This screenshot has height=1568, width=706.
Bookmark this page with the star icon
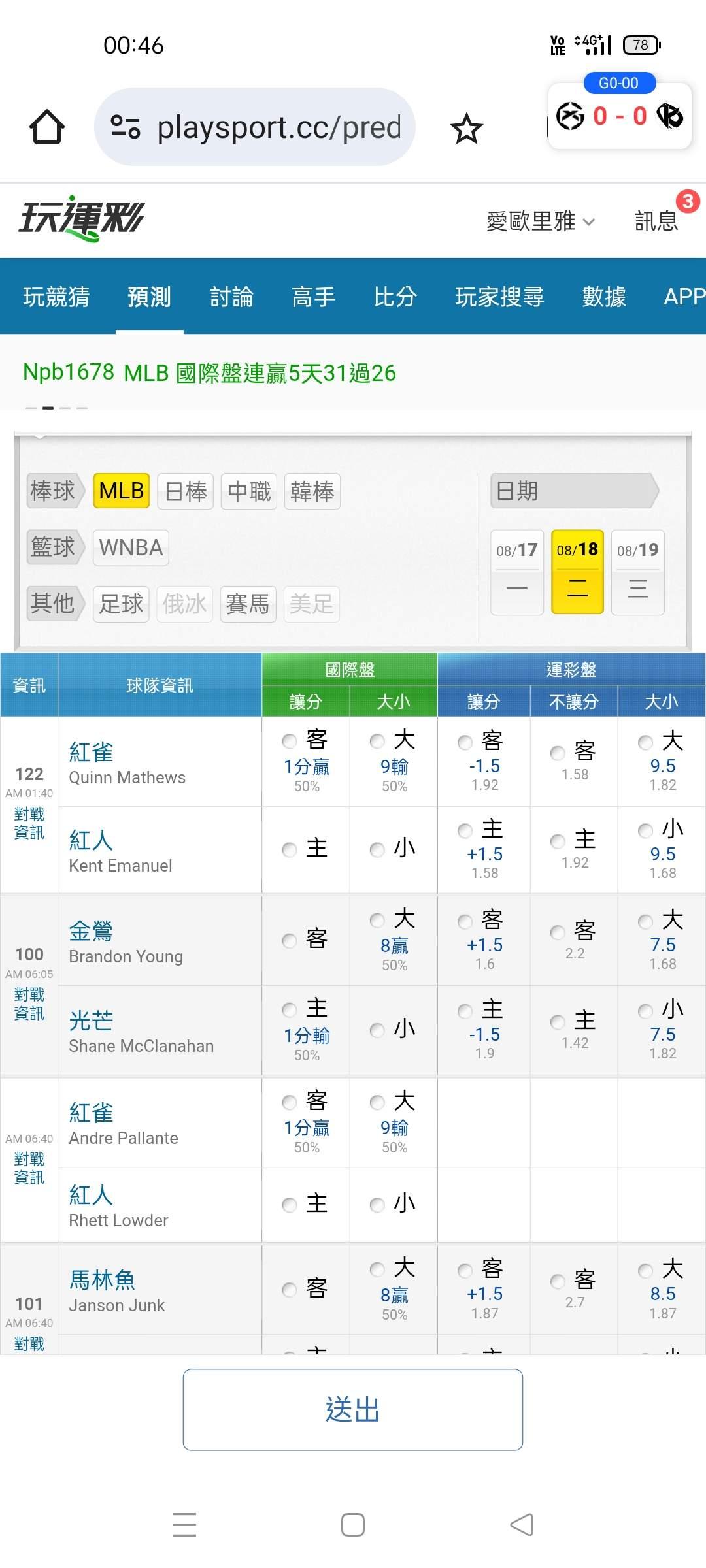click(466, 128)
